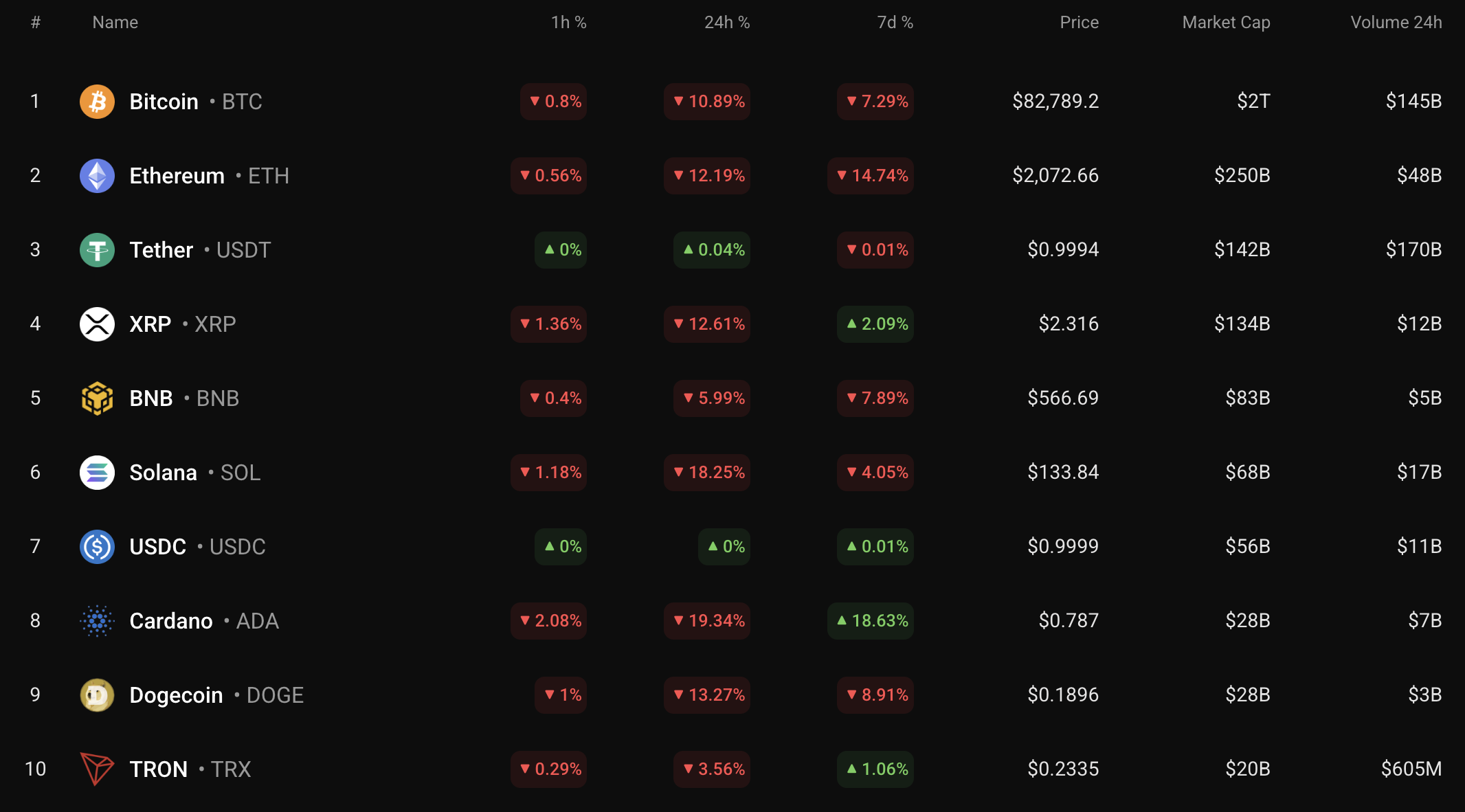Open the Dogecoin DOGE row

(x=176, y=695)
